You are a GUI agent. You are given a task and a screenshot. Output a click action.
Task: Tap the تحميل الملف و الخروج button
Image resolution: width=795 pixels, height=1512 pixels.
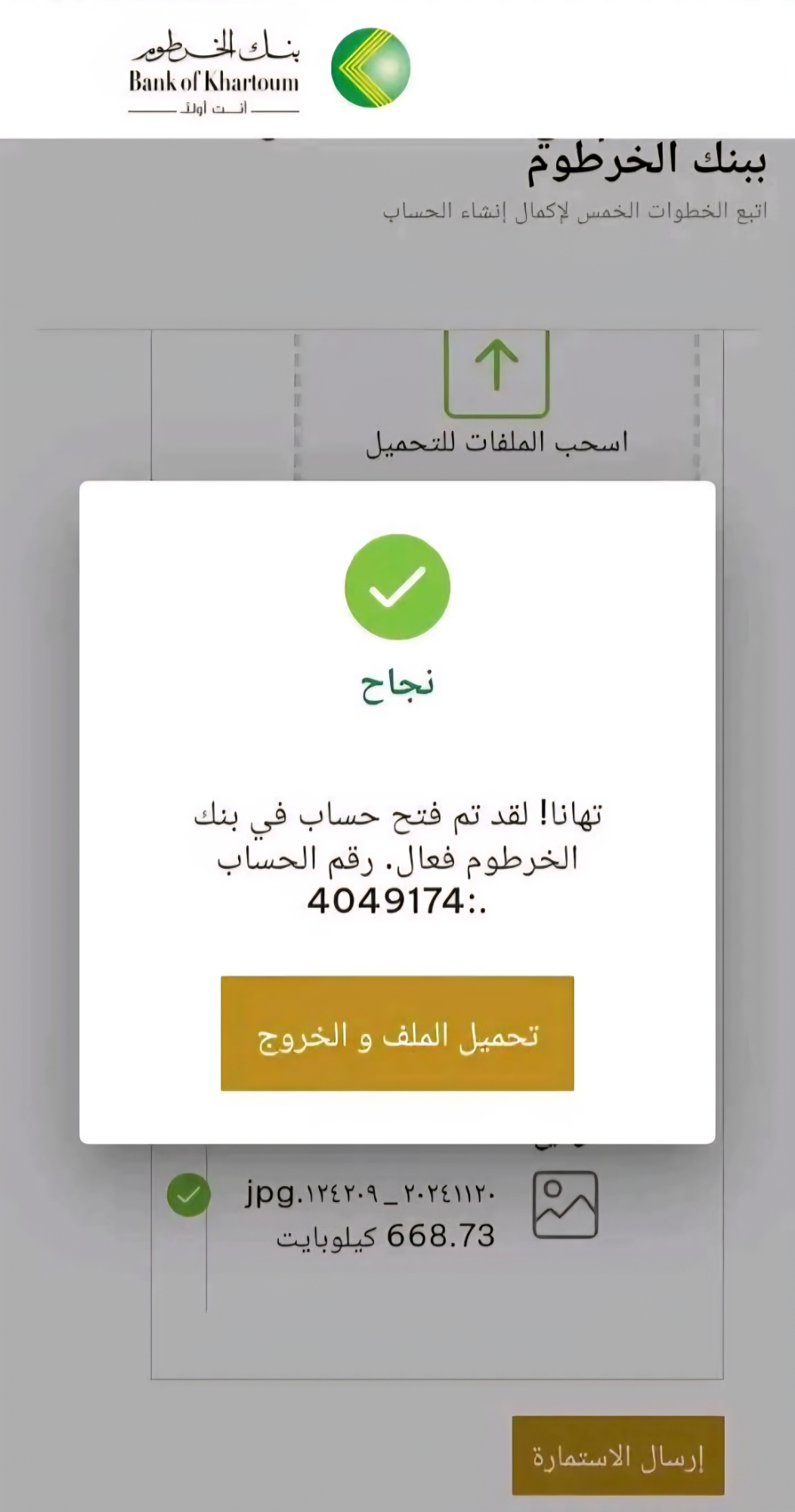tap(397, 1033)
